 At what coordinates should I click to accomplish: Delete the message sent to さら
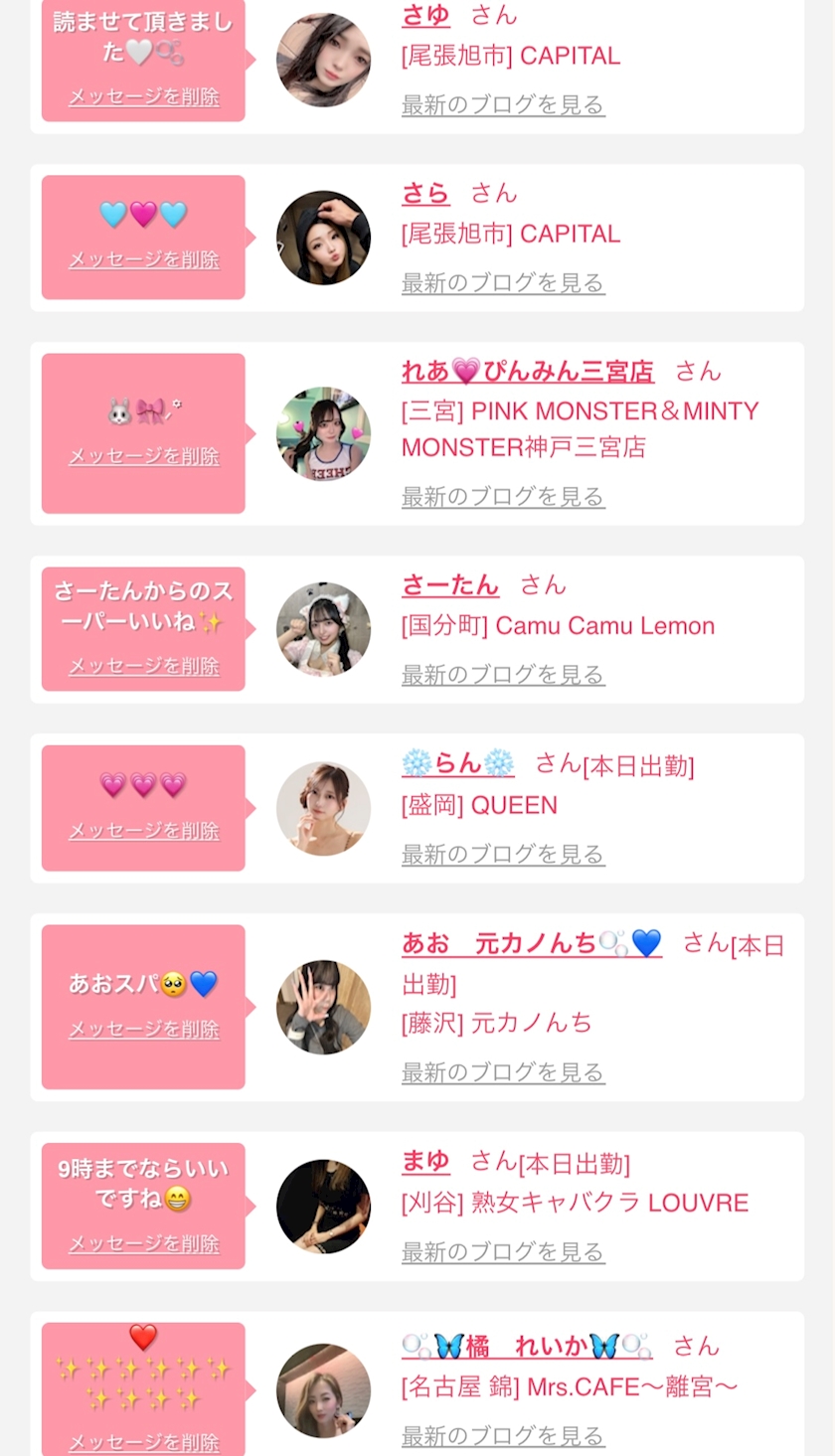(144, 259)
